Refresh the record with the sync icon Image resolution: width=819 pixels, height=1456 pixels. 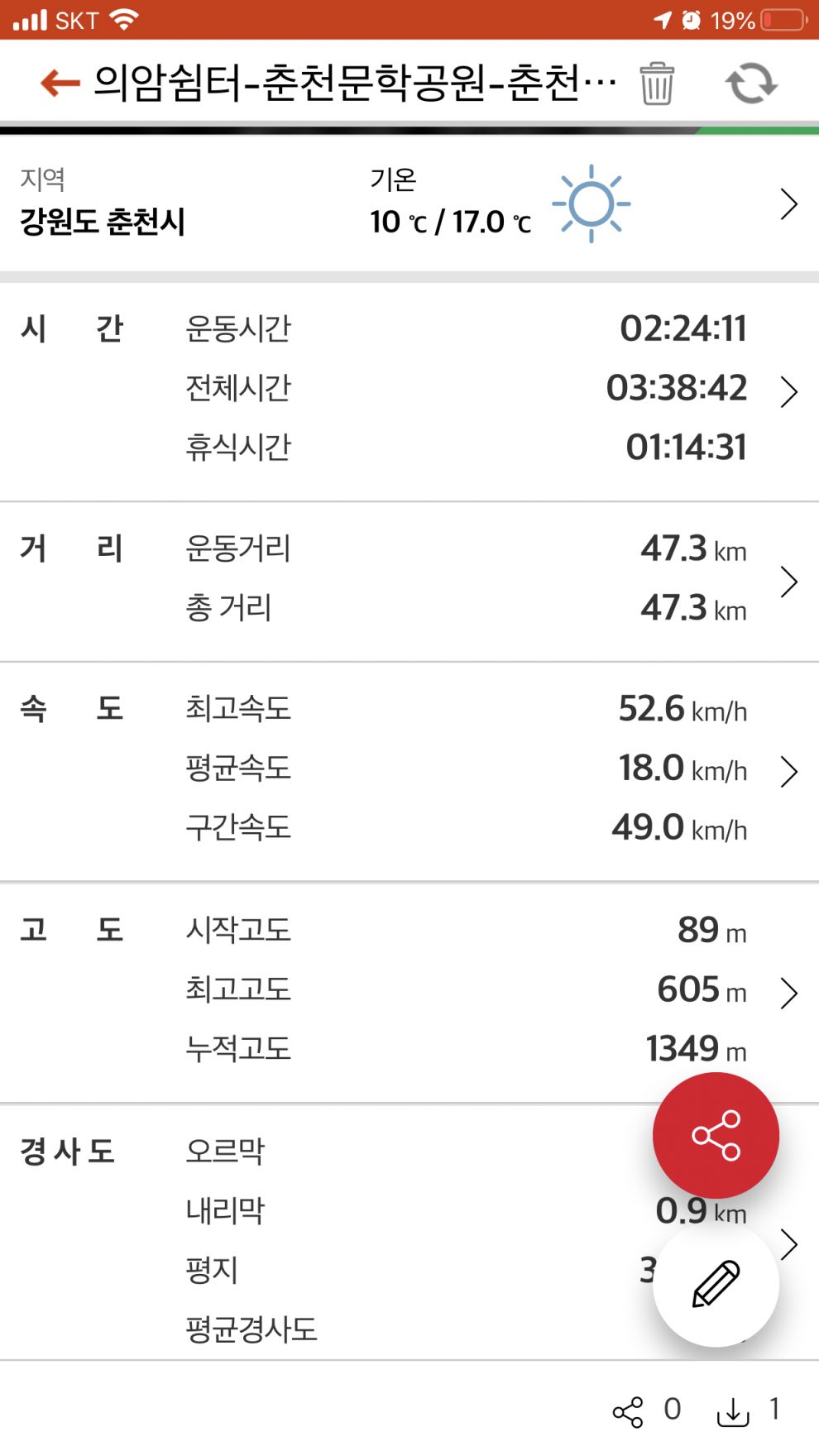point(751,84)
